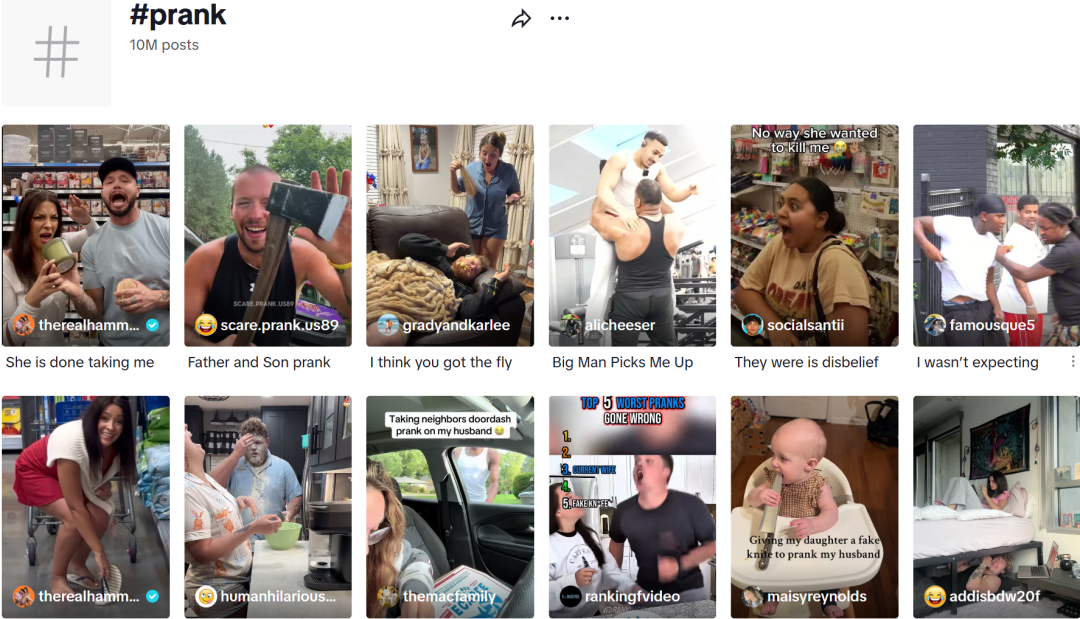Go to alicheeser's profile

621,325
